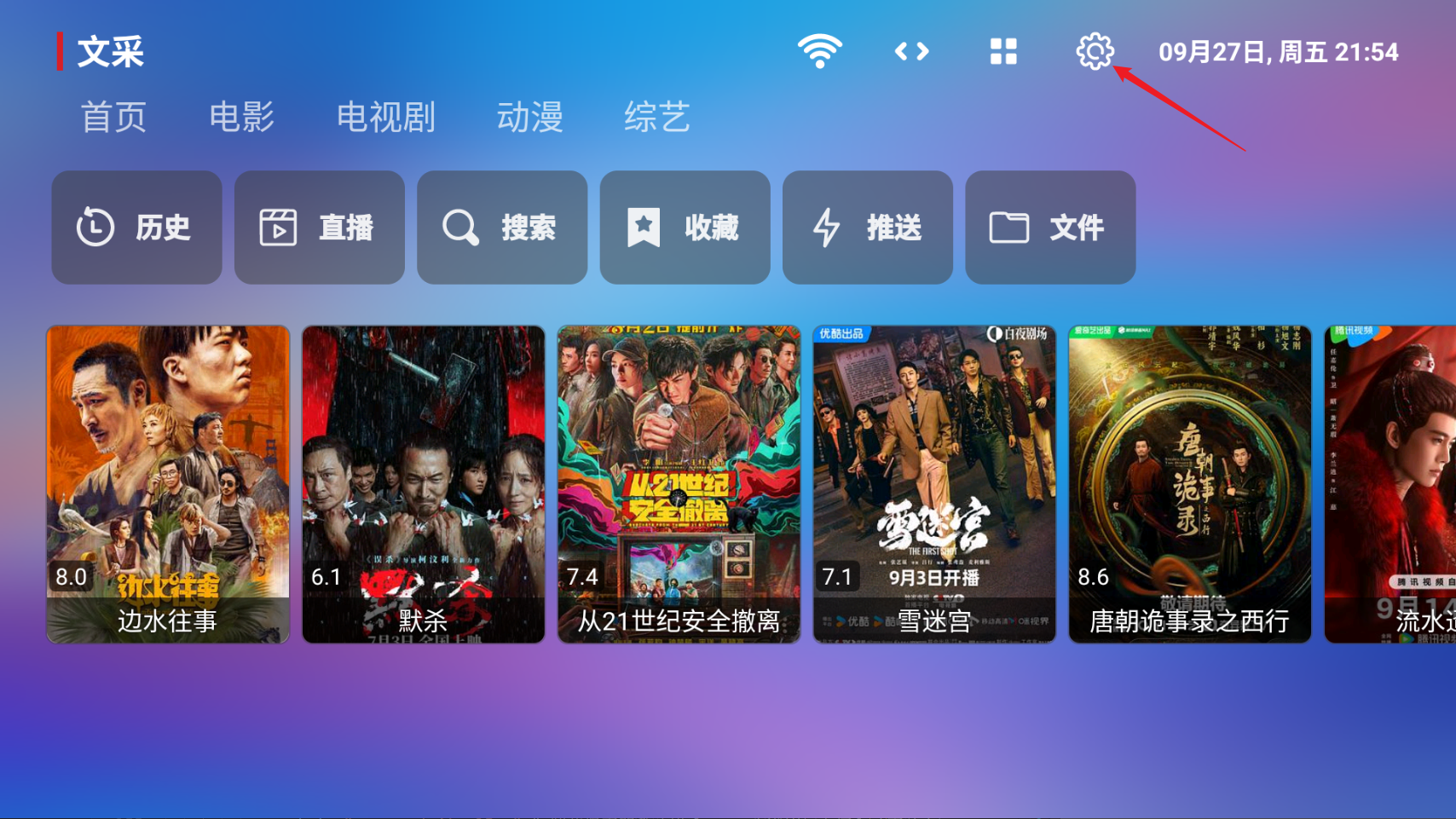The height and width of the screenshot is (819, 1456).
Task: Open the Wi-Fi network icon
Action: pos(819,52)
